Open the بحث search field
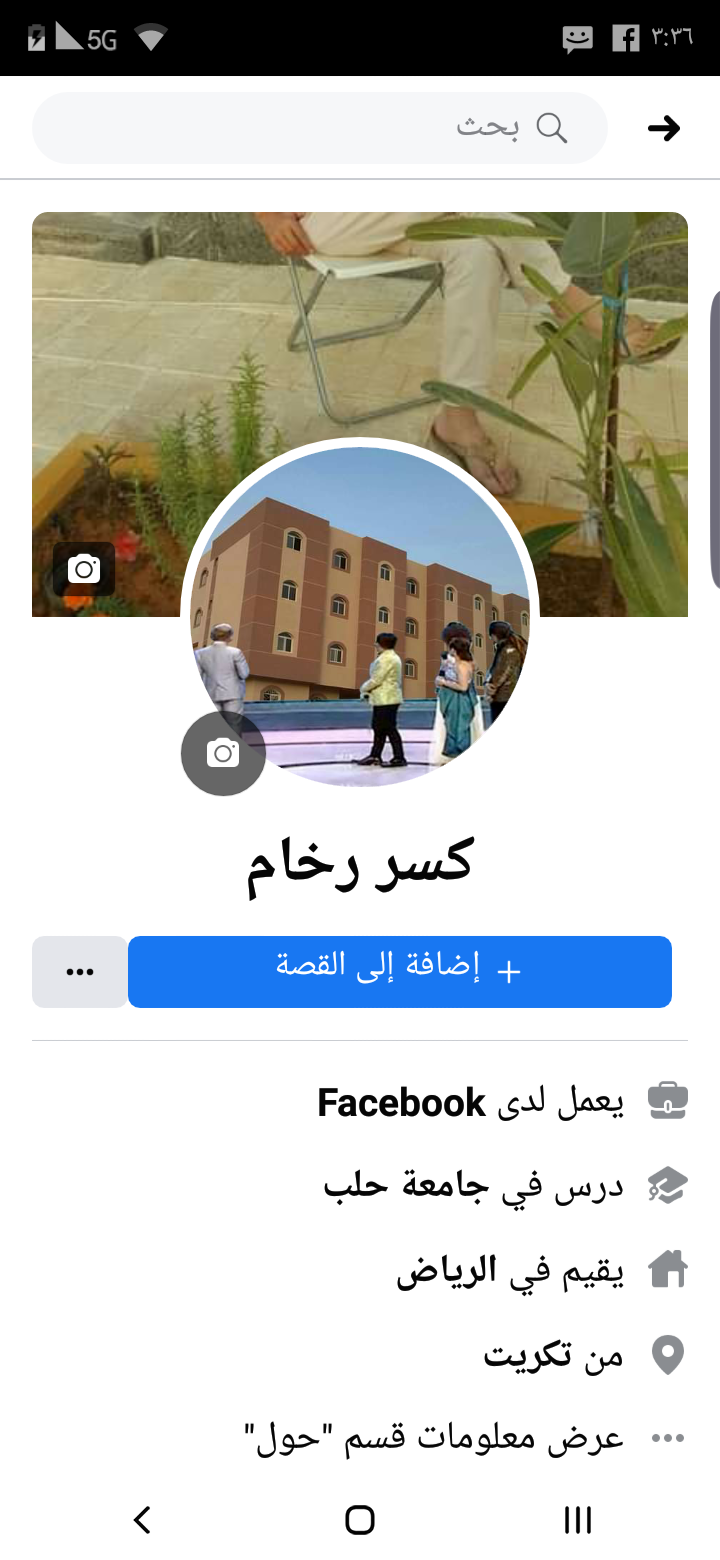The image size is (720, 1560). coord(320,128)
